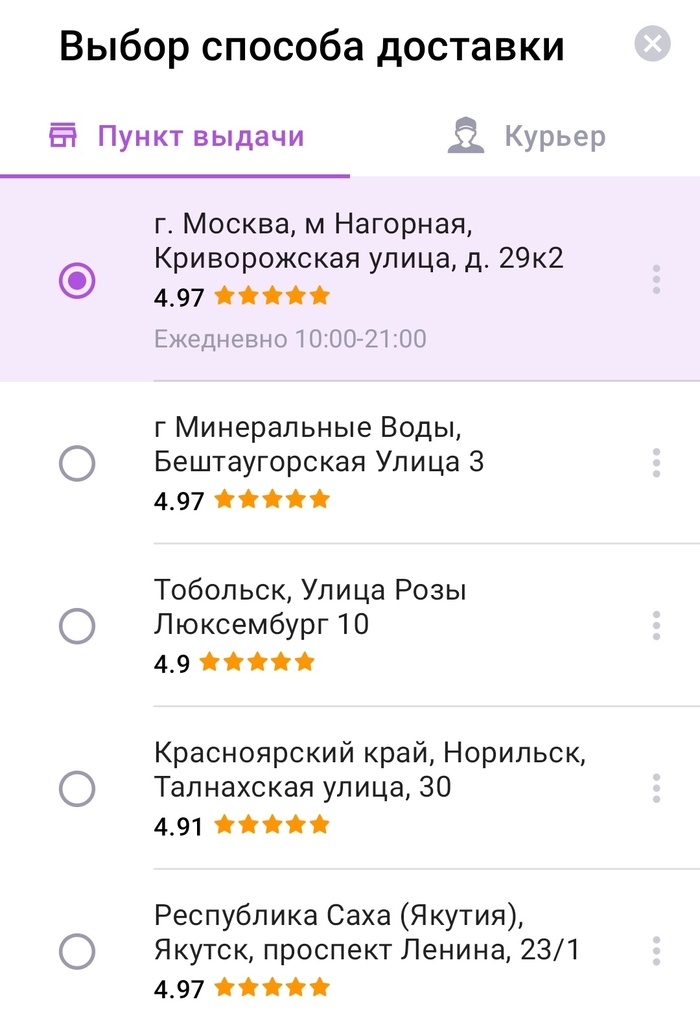The width and height of the screenshot is (700, 1030).
Task: Show options menu for the Тобольск point
Action: (x=656, y=626)
